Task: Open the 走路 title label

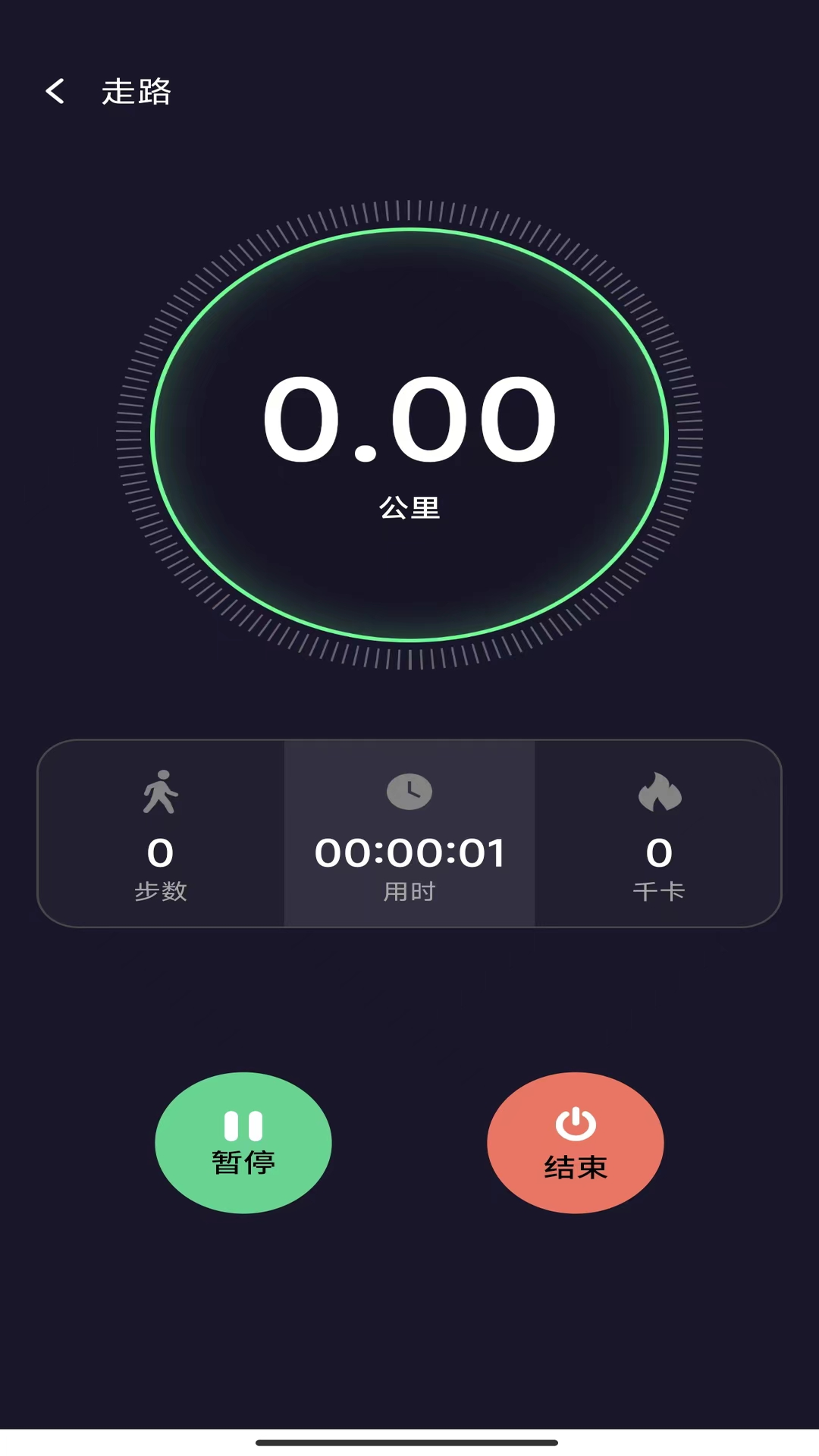Action: point(137,92)
